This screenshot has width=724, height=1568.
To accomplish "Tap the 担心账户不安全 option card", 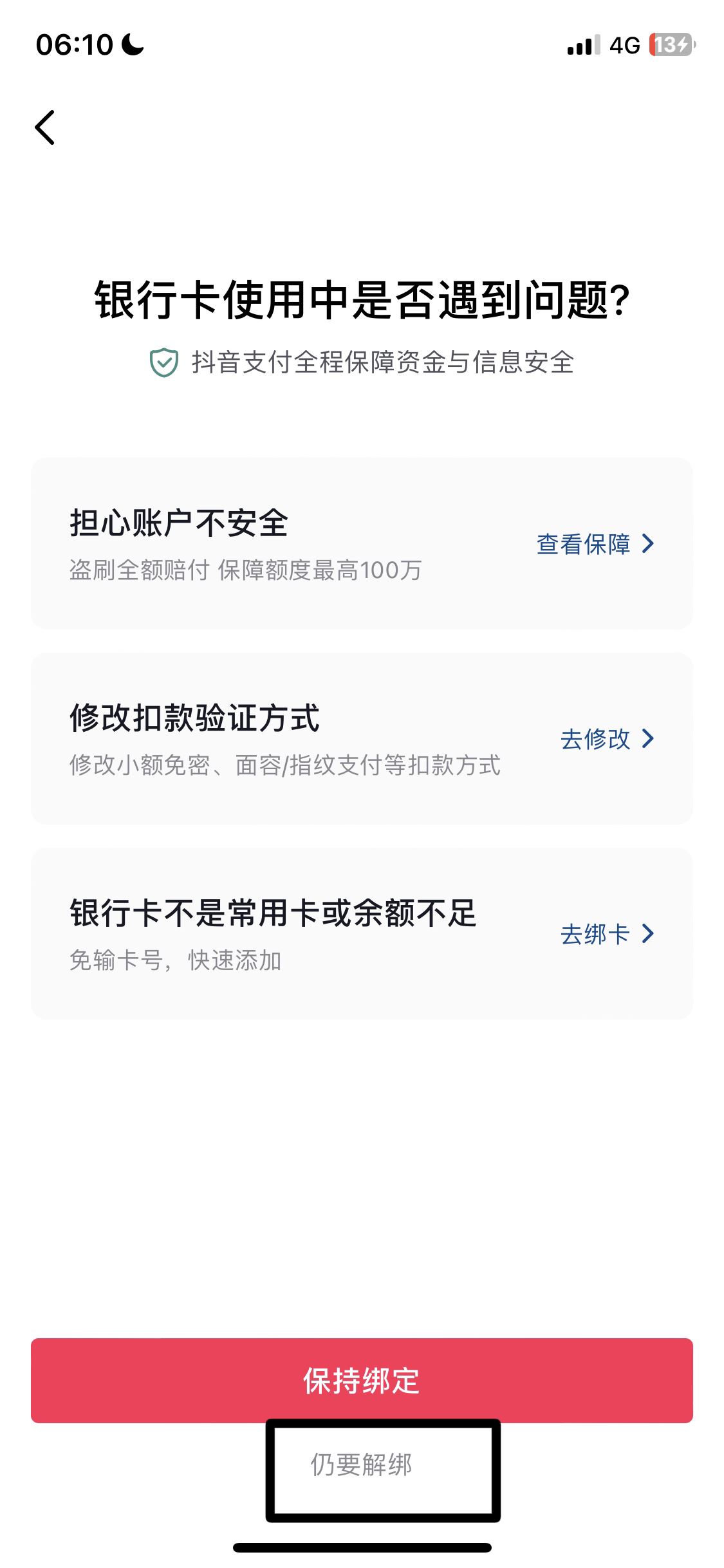I will 362,543.
